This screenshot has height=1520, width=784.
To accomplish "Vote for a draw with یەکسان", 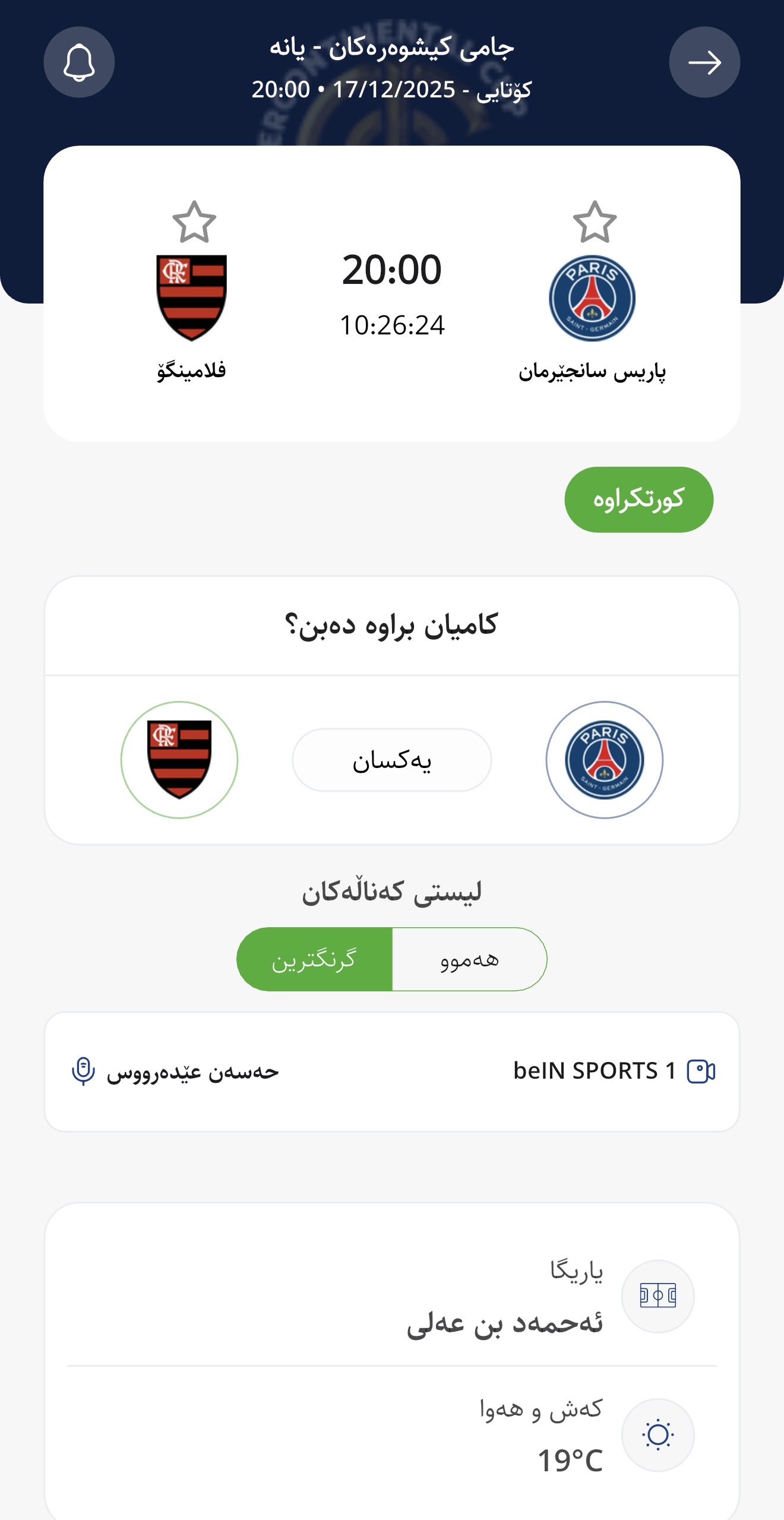I will 391,760.
